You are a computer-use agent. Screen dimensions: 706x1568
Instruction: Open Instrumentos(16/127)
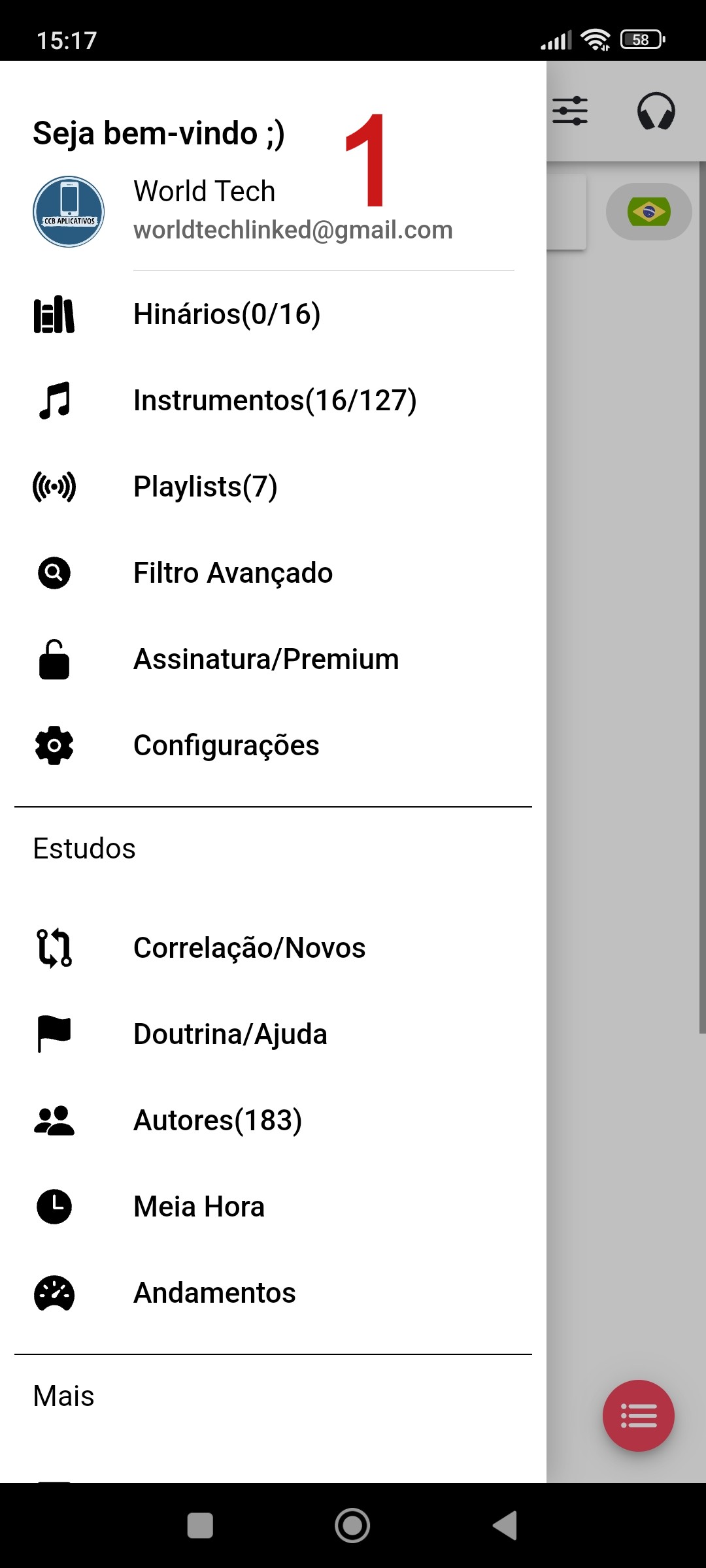(x=273, y=400)
